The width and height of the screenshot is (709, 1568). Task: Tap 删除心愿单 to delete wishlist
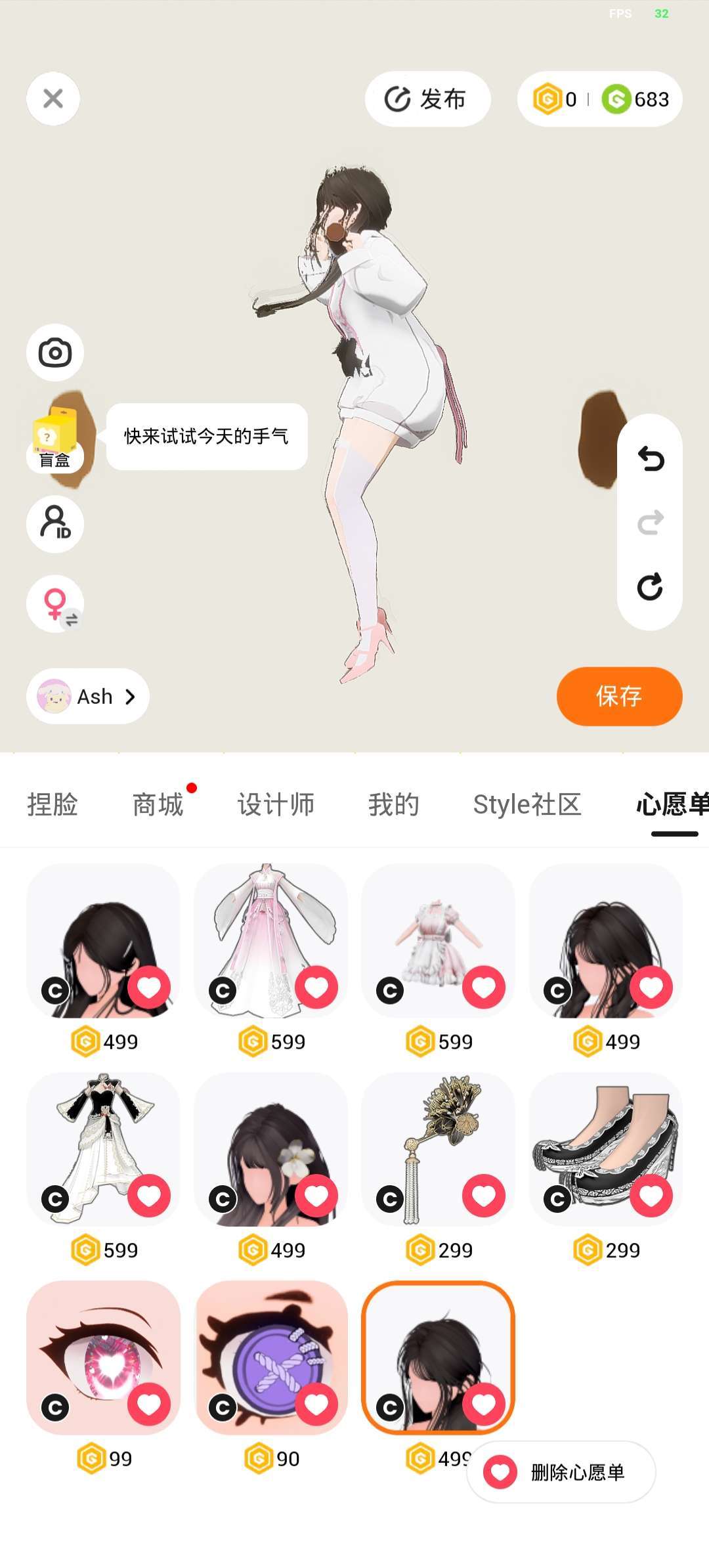(561, 1472)
